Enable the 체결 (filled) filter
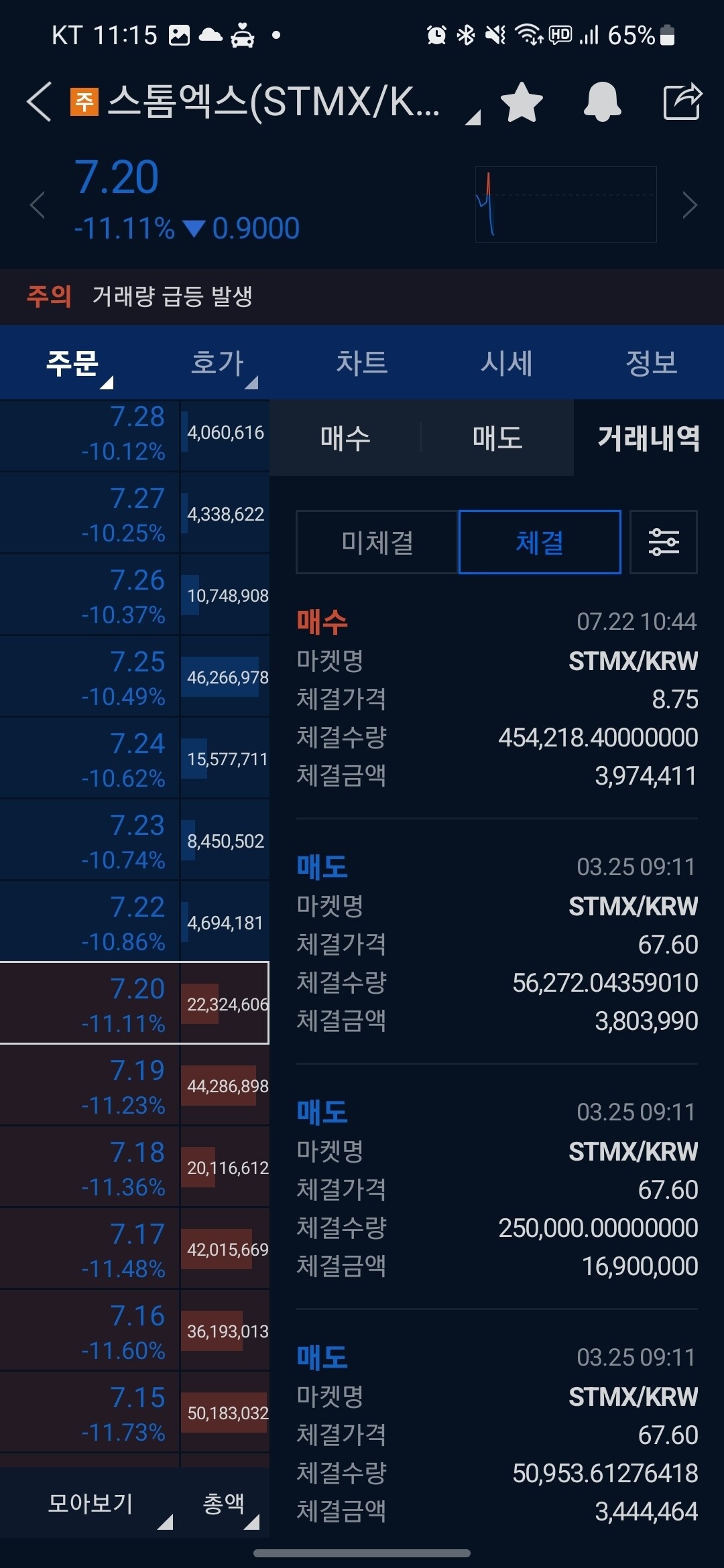 coord(540,541)
